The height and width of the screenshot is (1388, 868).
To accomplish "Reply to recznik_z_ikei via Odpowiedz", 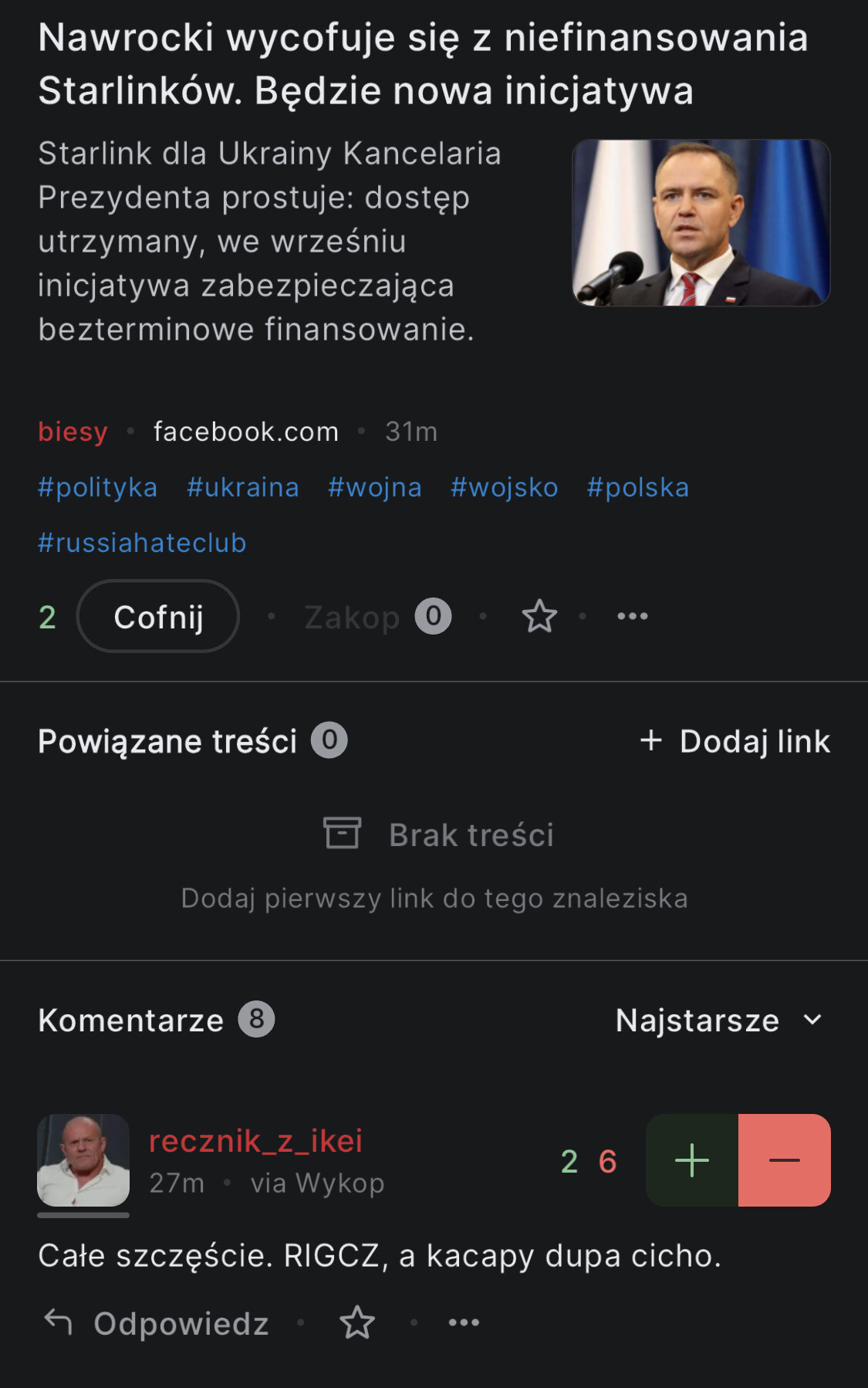I will [157, 1323].
